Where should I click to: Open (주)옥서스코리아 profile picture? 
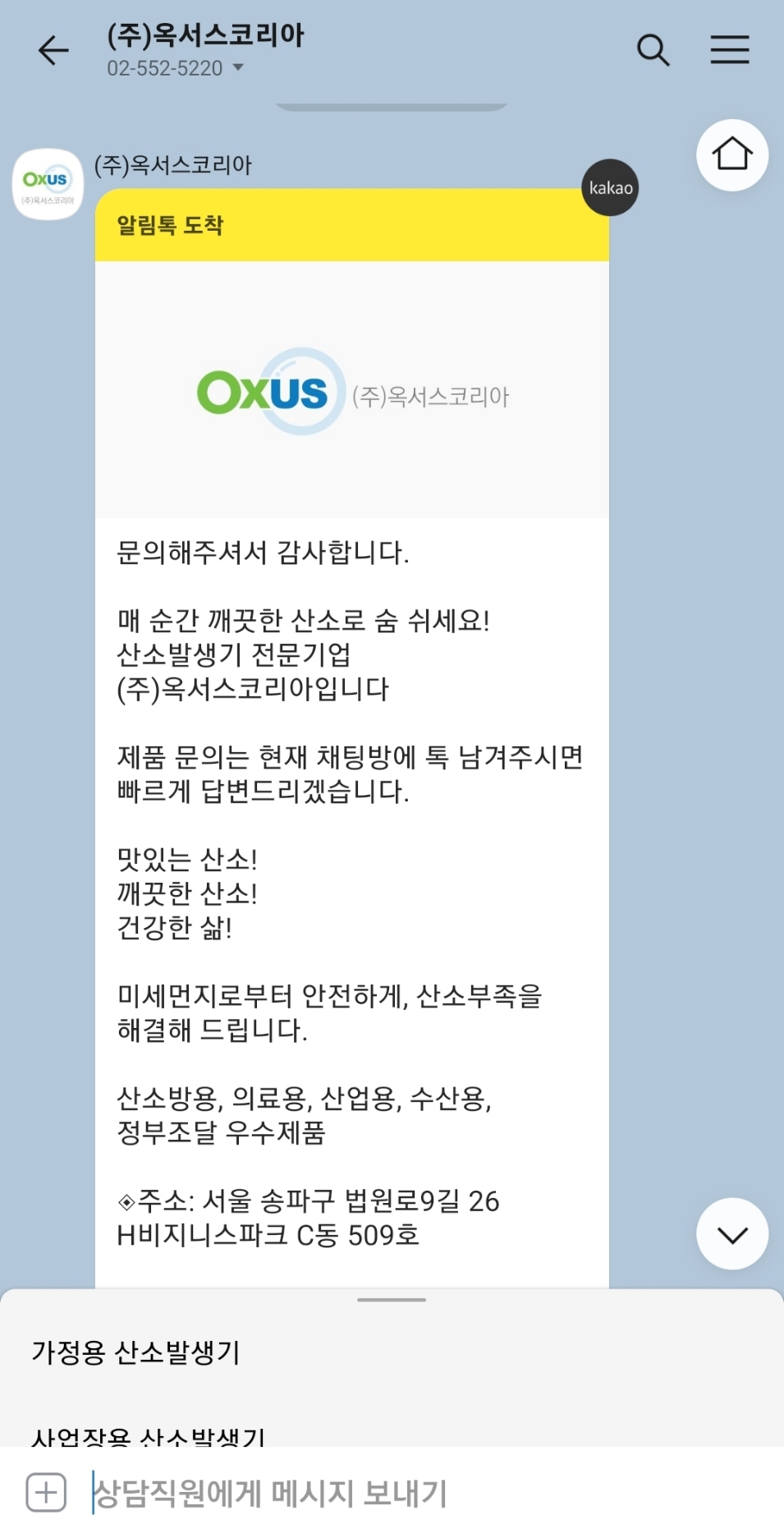(x=48, y=184)
